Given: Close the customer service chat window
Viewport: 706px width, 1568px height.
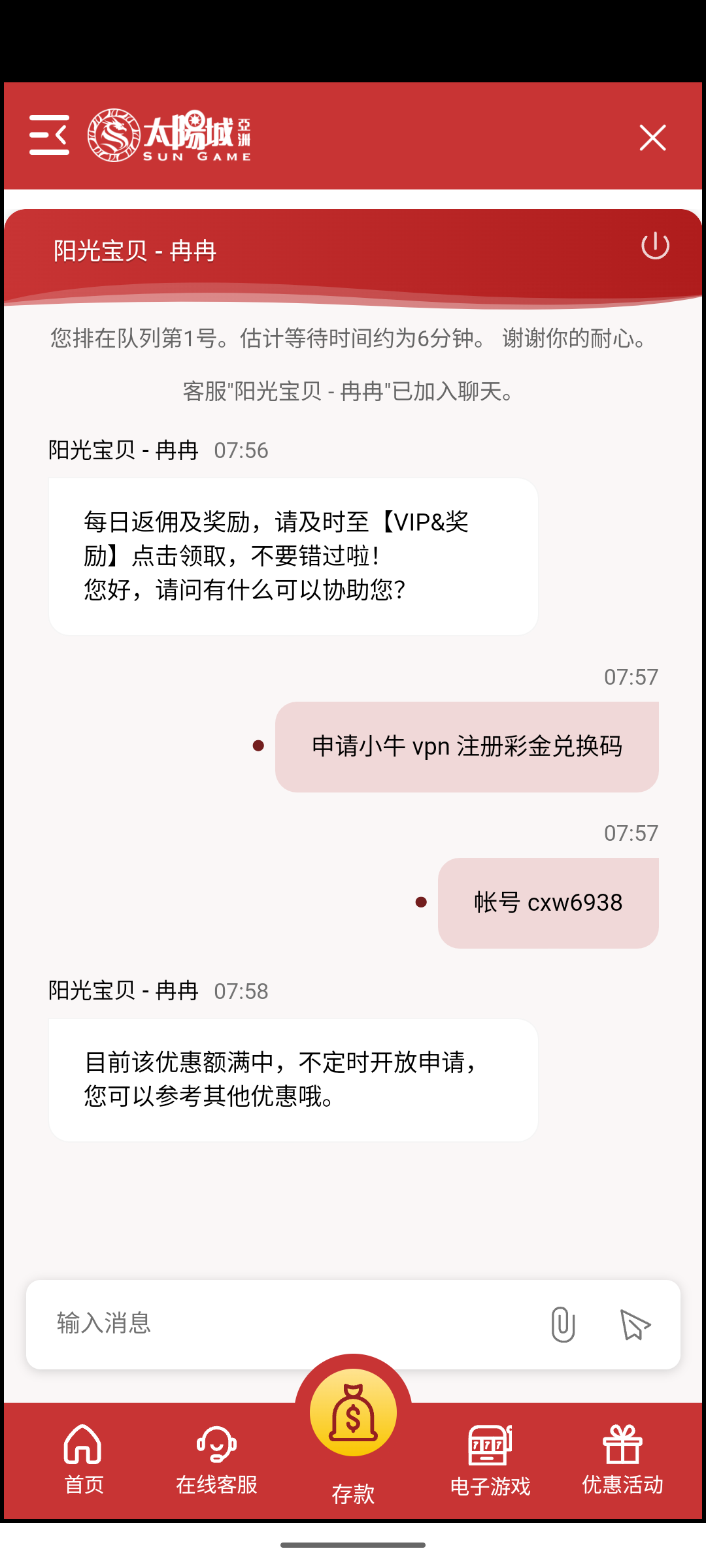Looking at the screenshot, I should [652, 138].
